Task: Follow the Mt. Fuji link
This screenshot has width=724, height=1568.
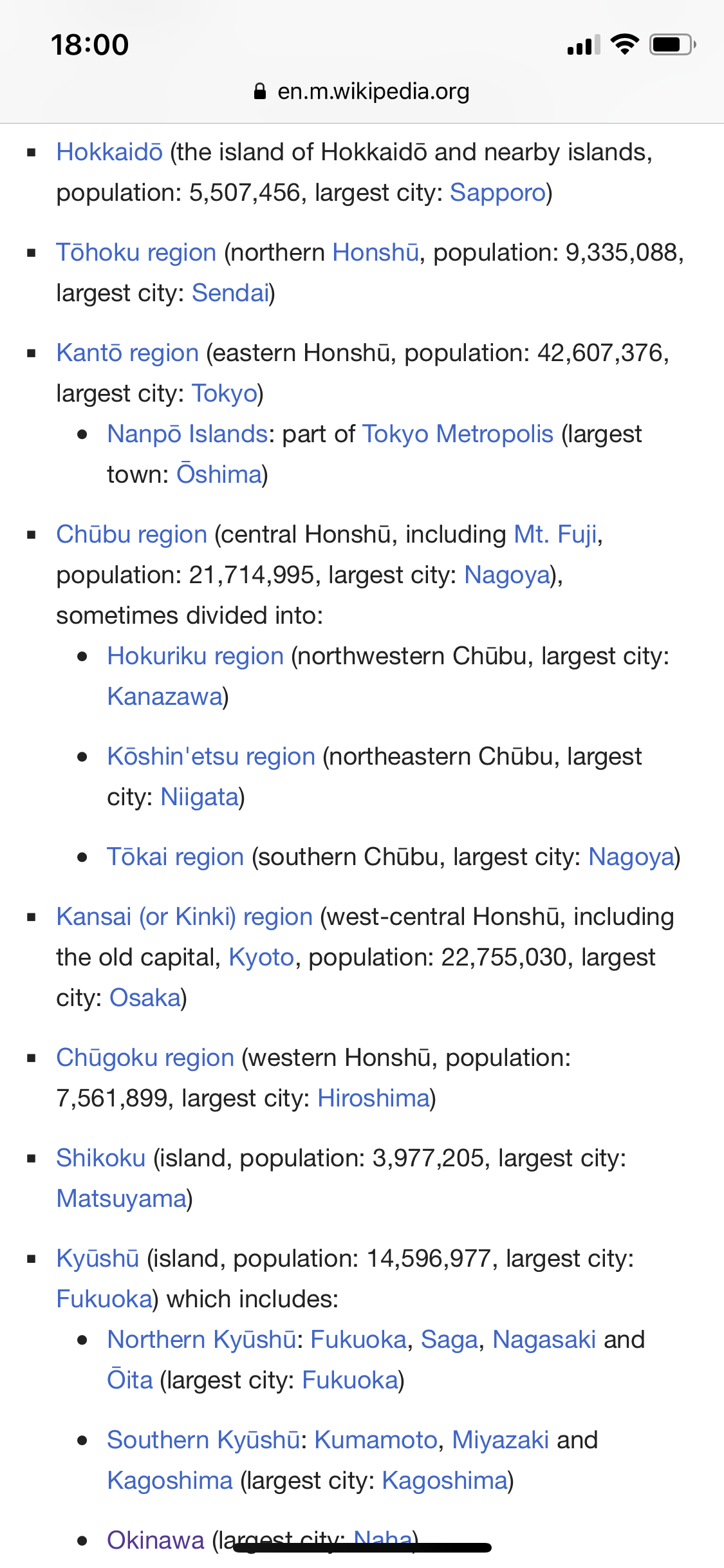Action: (555, 535)
